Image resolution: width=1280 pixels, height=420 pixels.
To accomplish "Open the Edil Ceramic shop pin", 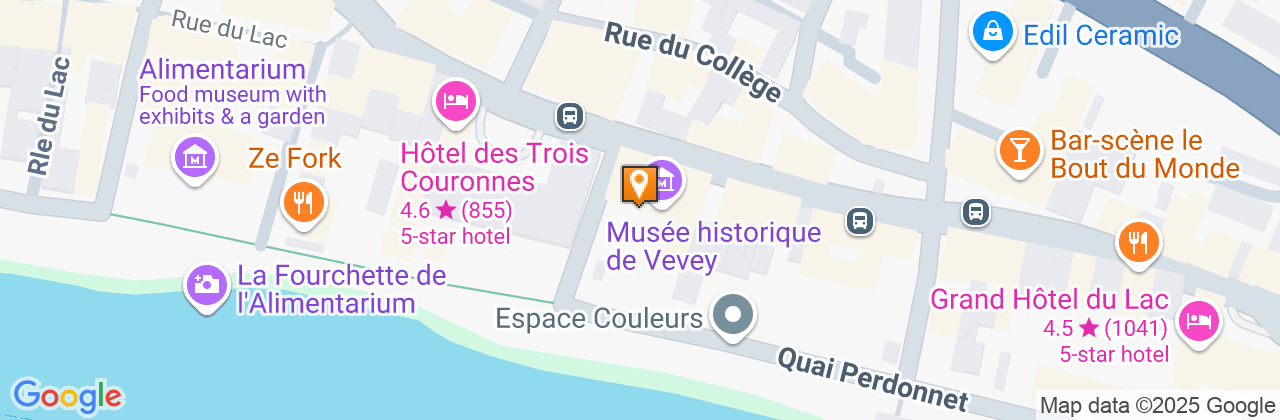I will tap(994, 33).
